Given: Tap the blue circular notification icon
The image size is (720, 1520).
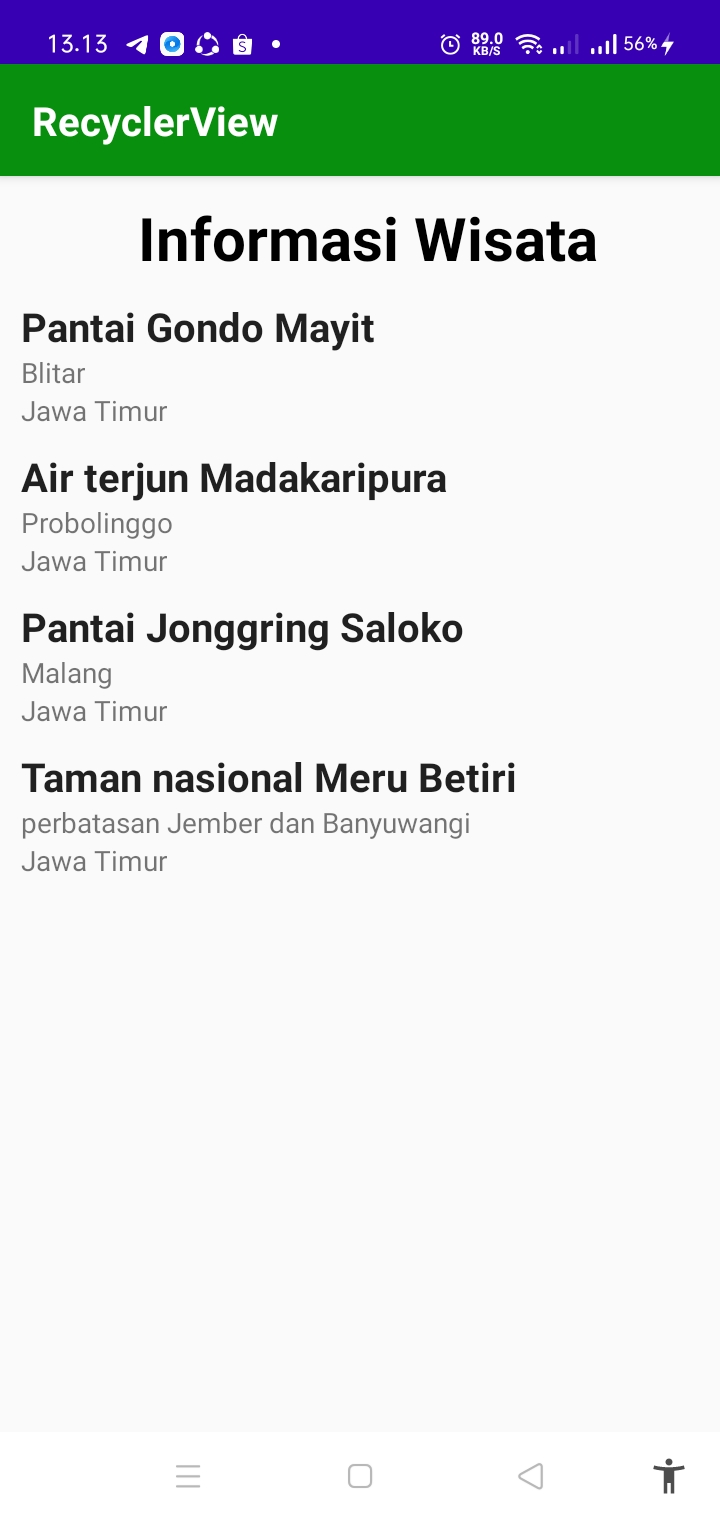Looking at the screenshot, I should pos(170,44).
